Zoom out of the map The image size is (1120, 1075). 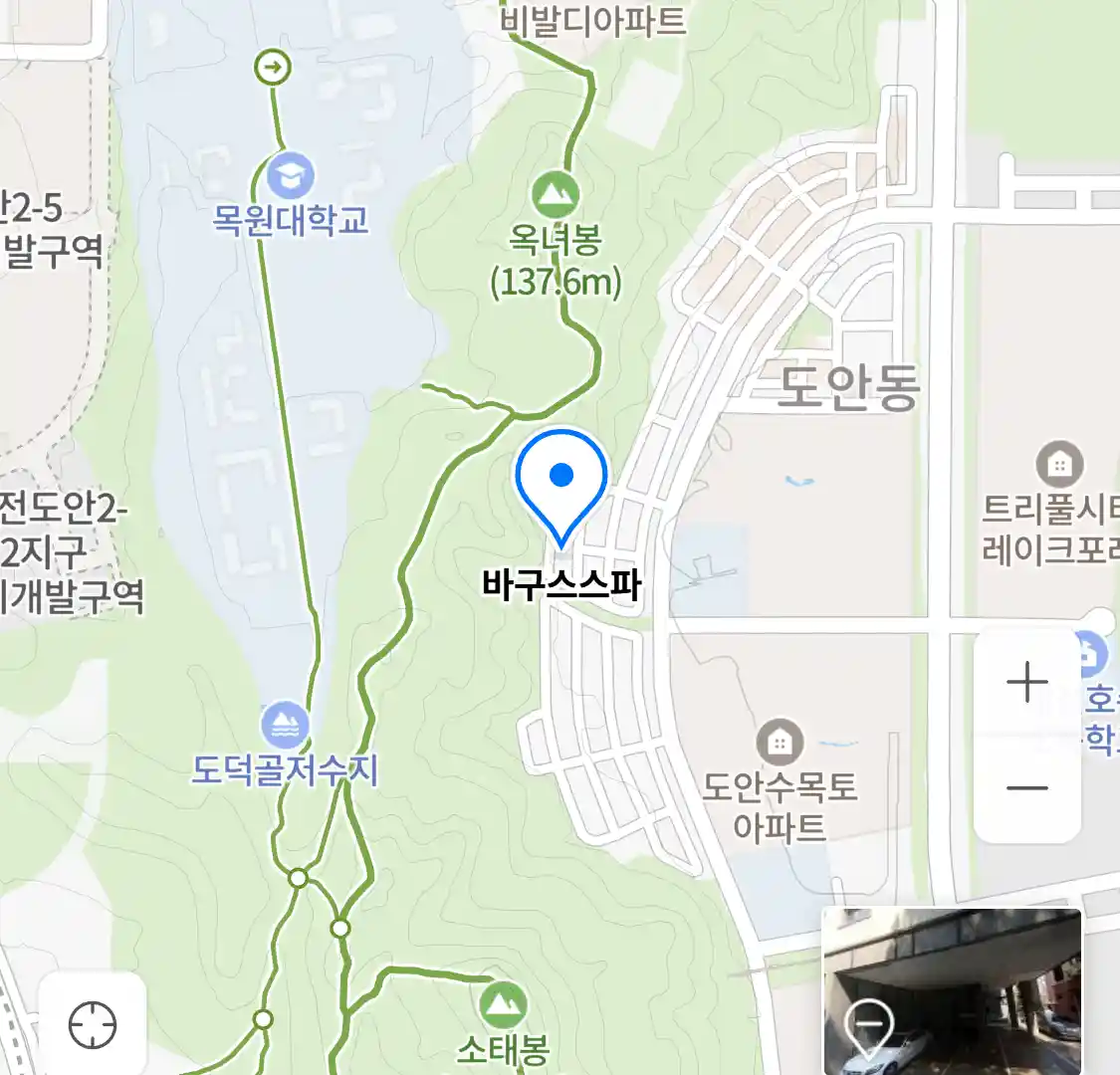1026,788
